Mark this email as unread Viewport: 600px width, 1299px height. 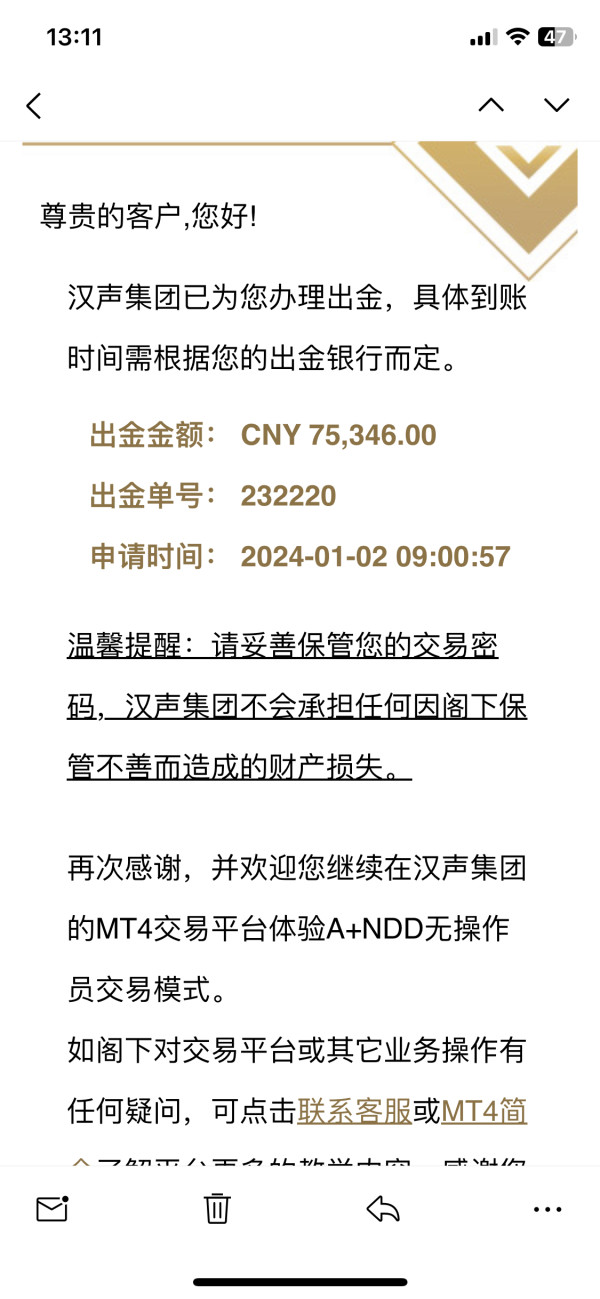click(x=52, y=1208)
